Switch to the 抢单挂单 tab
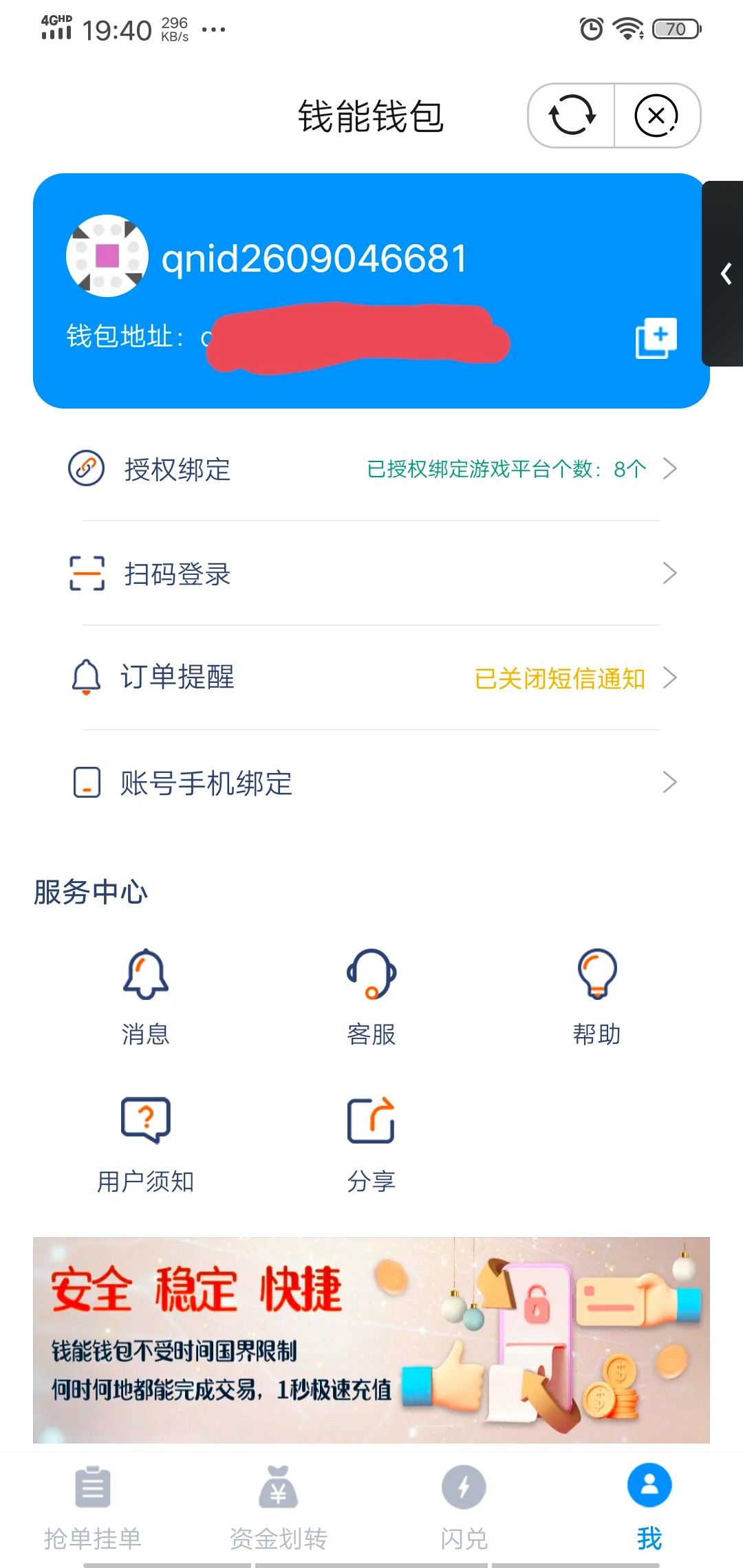The height and width of the screenshot is (1568, 743). click(93, 1507)
